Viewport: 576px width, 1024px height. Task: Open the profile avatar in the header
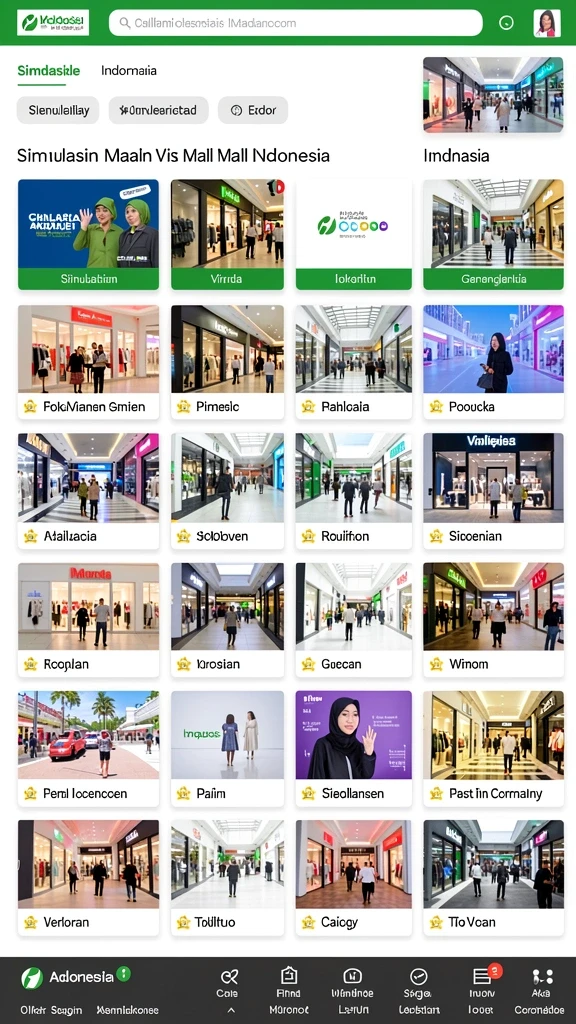pos(547,23)
